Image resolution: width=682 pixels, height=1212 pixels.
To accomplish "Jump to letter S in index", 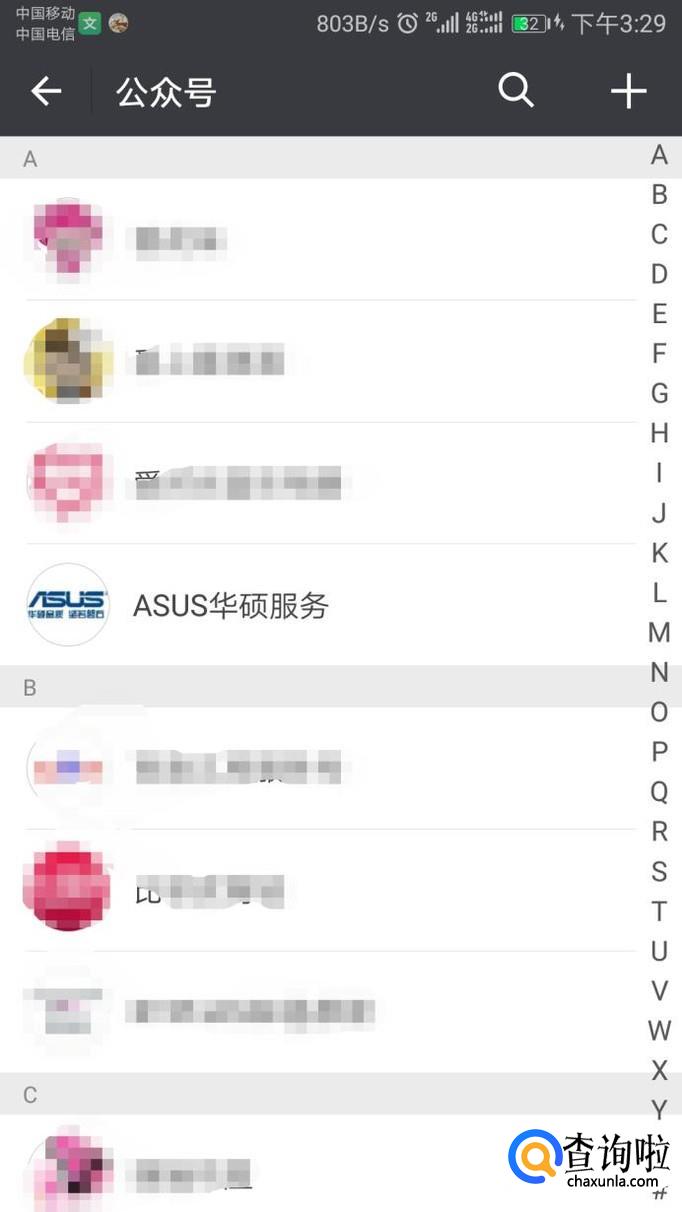I will coord(659,871).
